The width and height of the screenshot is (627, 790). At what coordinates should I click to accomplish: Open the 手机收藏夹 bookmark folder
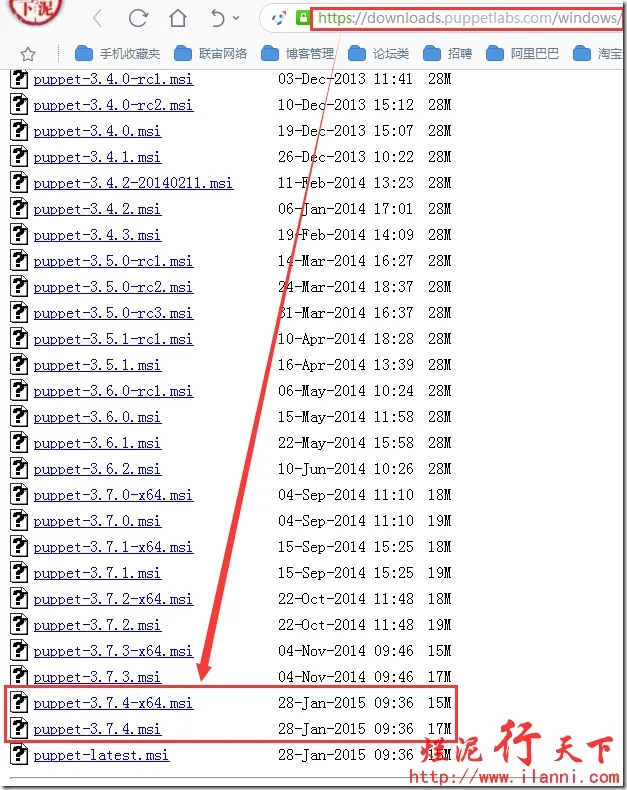(x=118, y=54)
